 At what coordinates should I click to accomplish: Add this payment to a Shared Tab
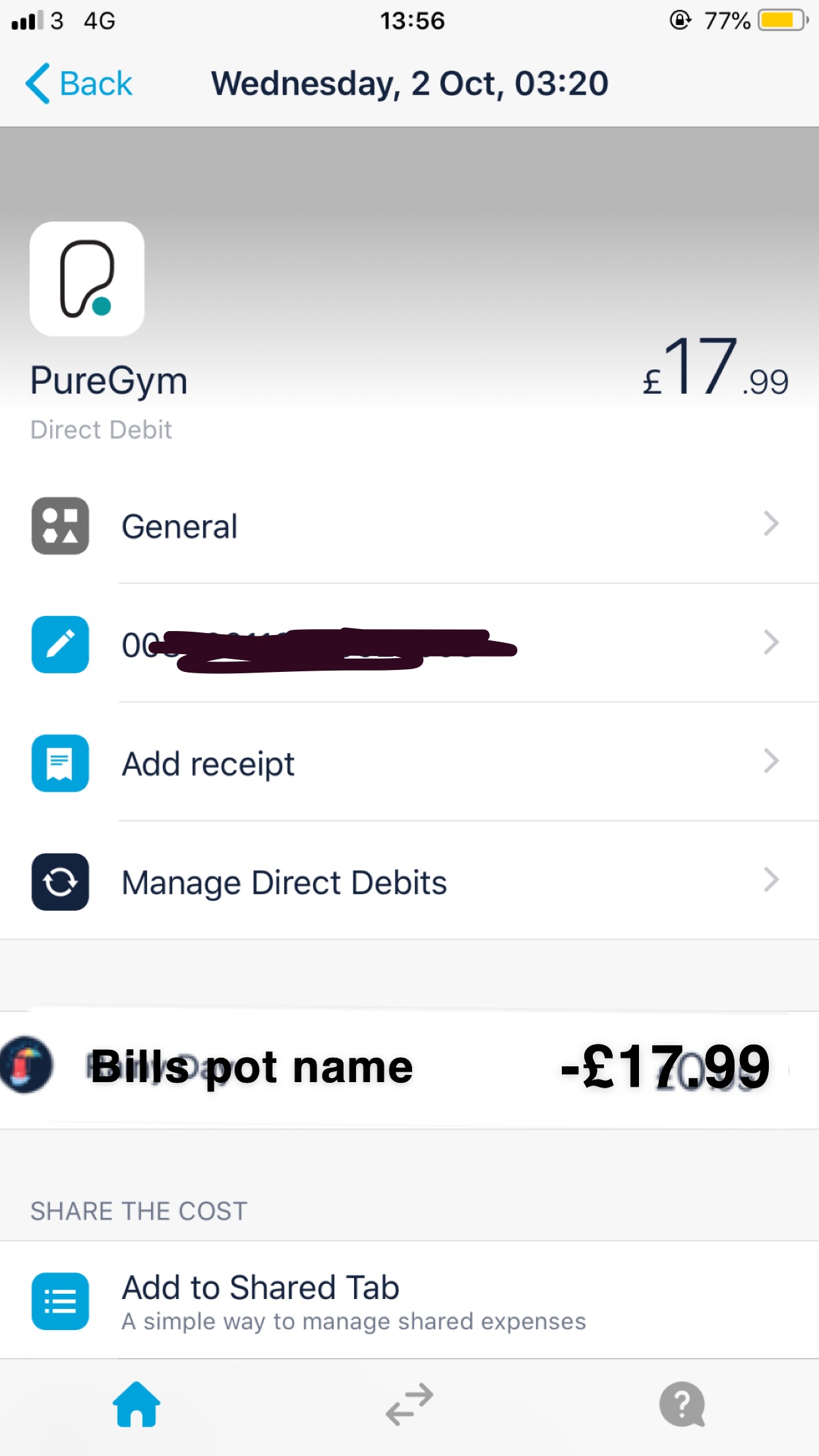(409, 1300)
